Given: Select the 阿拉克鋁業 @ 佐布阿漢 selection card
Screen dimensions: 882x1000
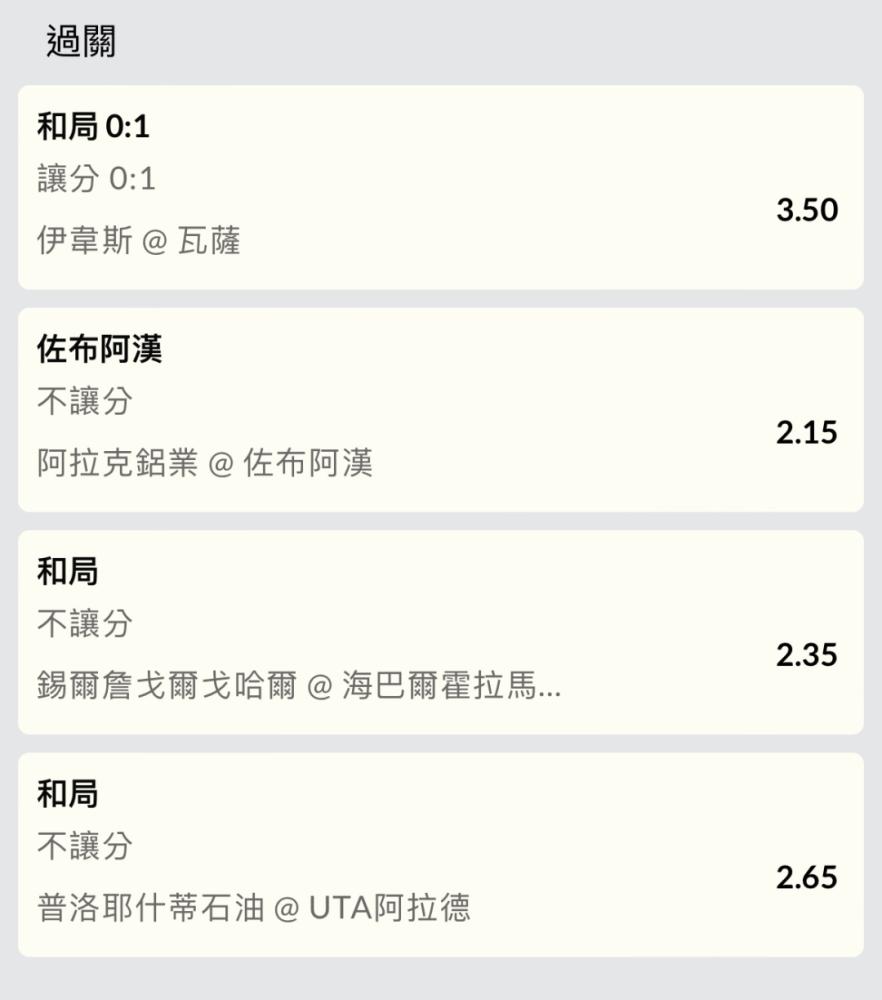Looking at the screenshot, I should point(440,410).
